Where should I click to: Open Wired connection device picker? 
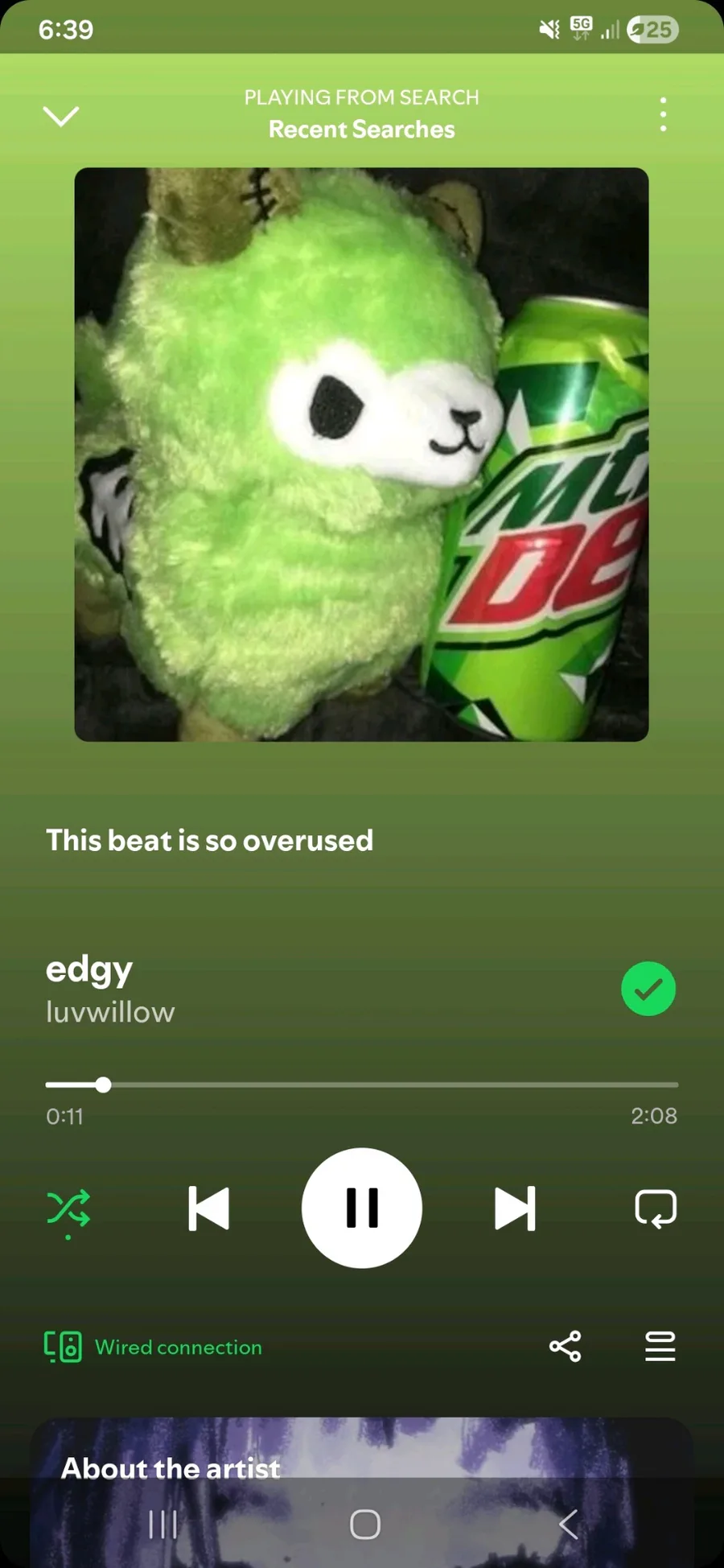click(x=153, y=1347)
